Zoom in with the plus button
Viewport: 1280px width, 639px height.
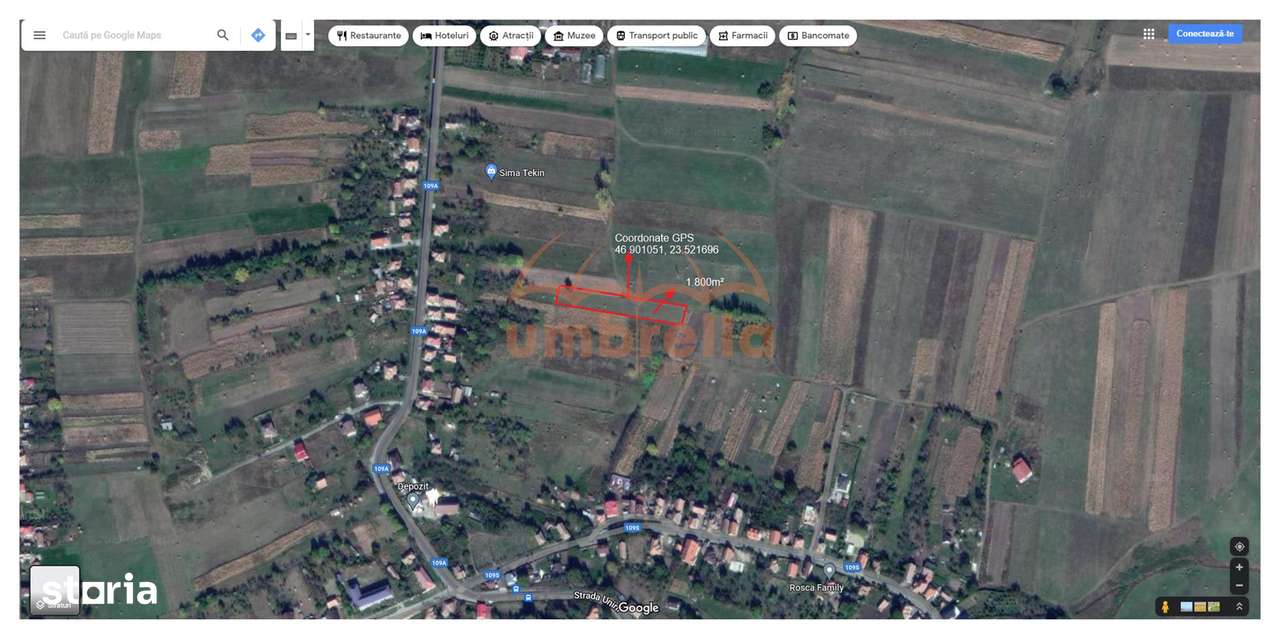click(x=1239, y=567)
